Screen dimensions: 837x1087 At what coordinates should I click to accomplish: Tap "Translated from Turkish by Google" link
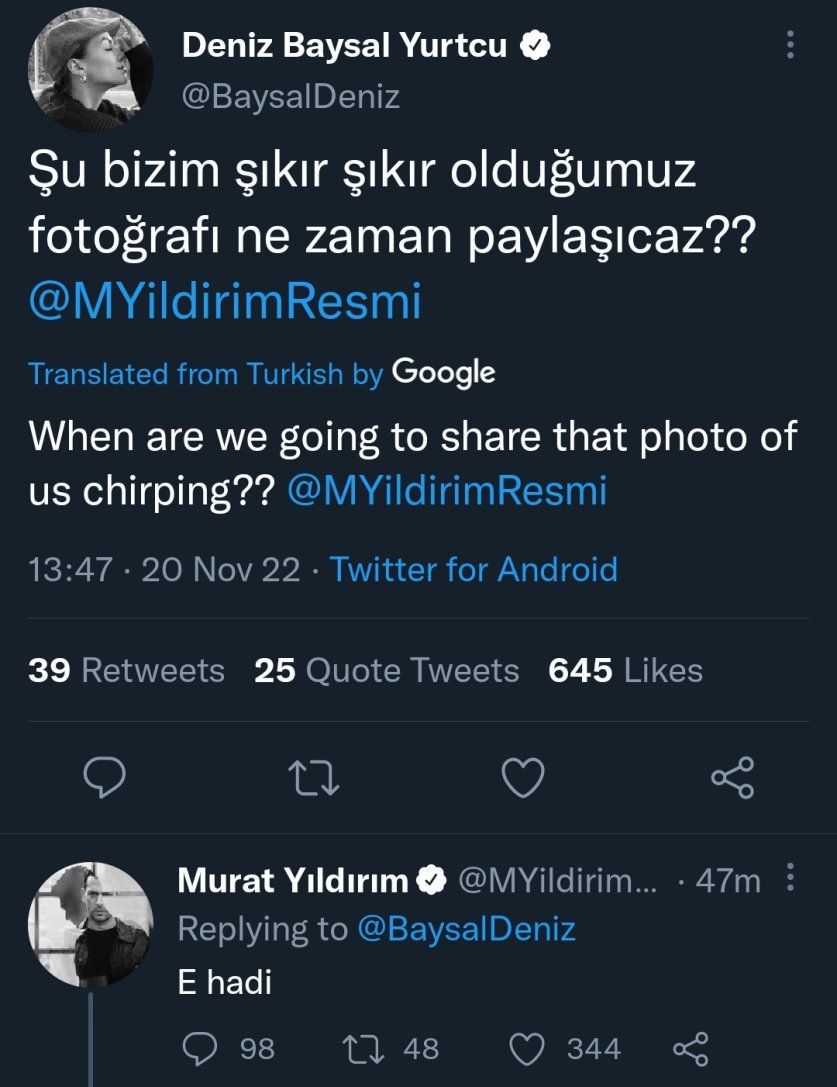[261, 373]
